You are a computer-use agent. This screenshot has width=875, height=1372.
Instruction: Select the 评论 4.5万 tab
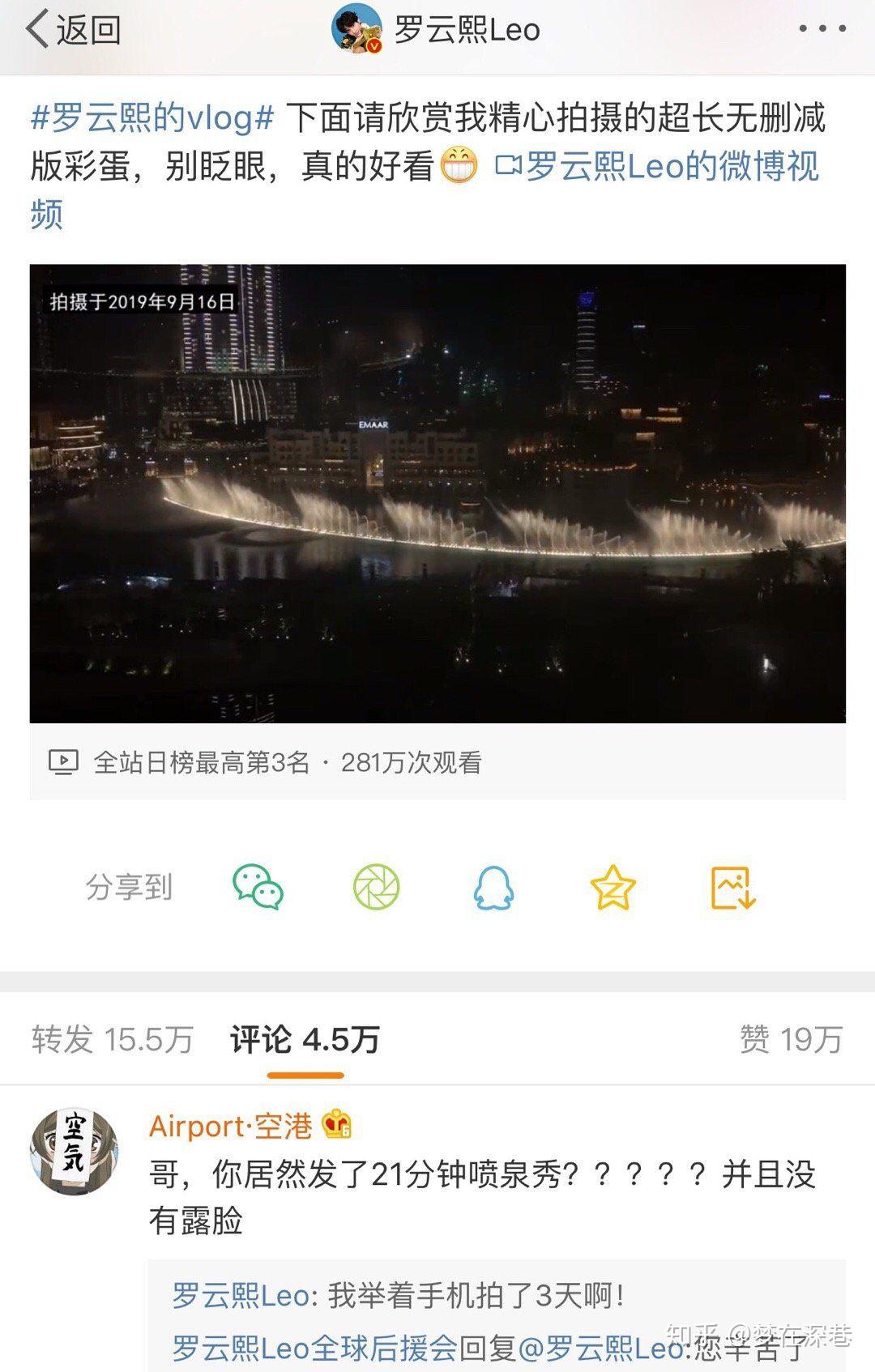point(305,1039)
